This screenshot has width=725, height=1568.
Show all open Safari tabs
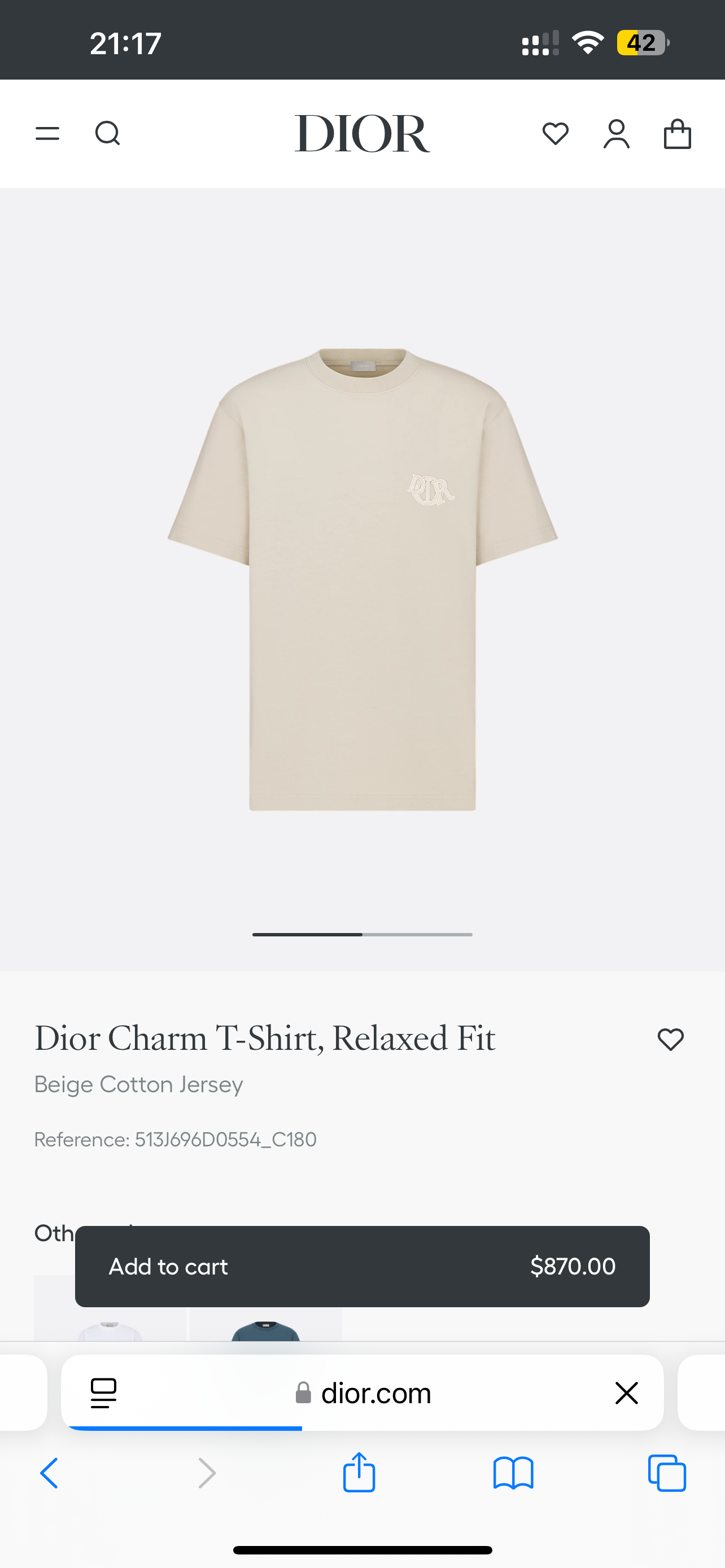(x=667, y=1473)
